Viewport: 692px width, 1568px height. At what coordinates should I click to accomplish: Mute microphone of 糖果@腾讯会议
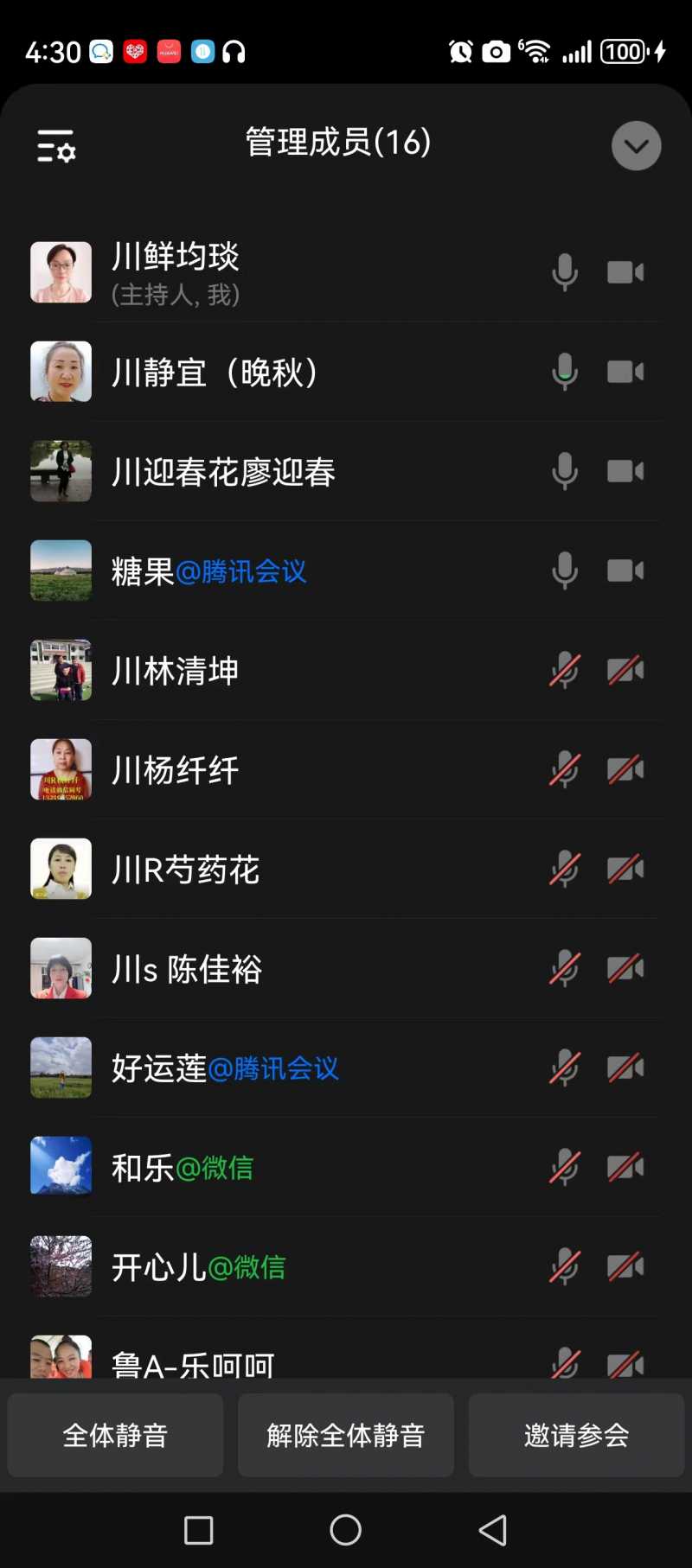[x=565, y=571]
